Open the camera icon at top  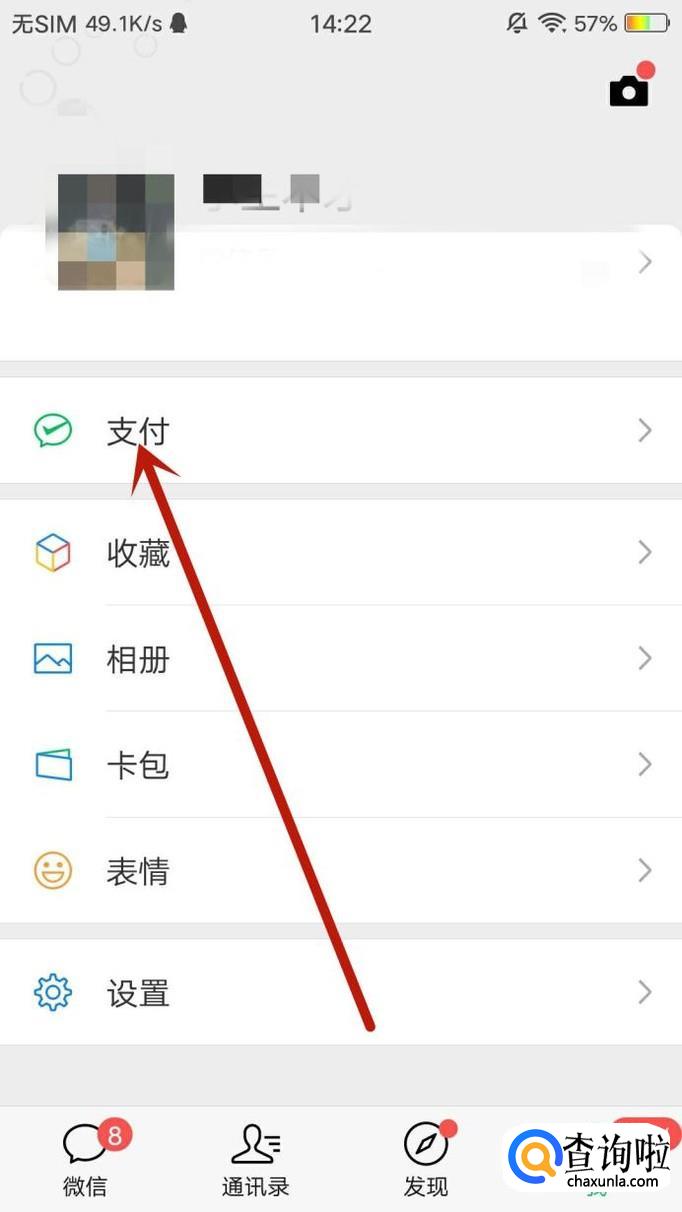[629, 91]
